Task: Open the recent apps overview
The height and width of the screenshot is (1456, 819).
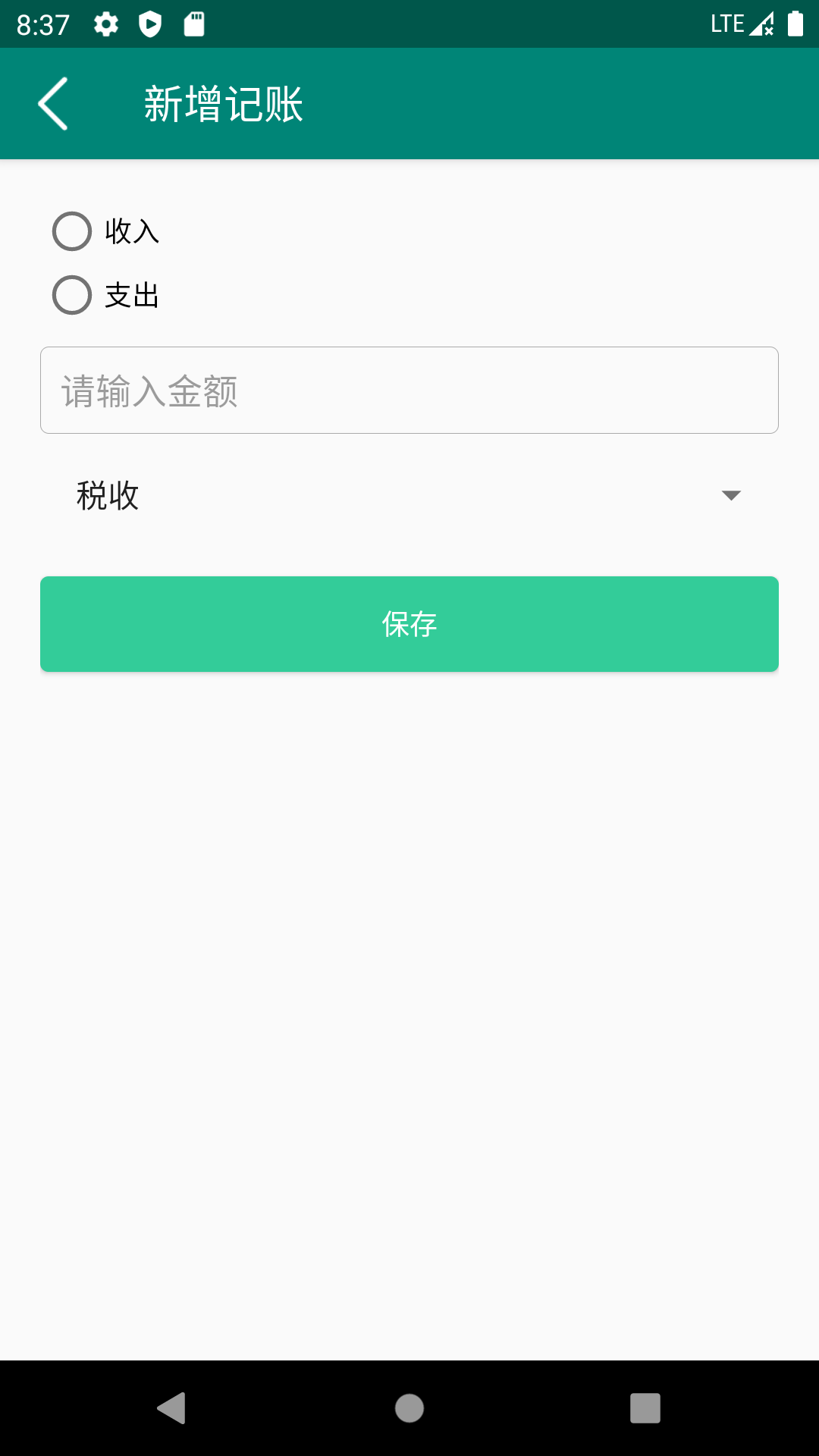Action: (x=645, y=1408)
